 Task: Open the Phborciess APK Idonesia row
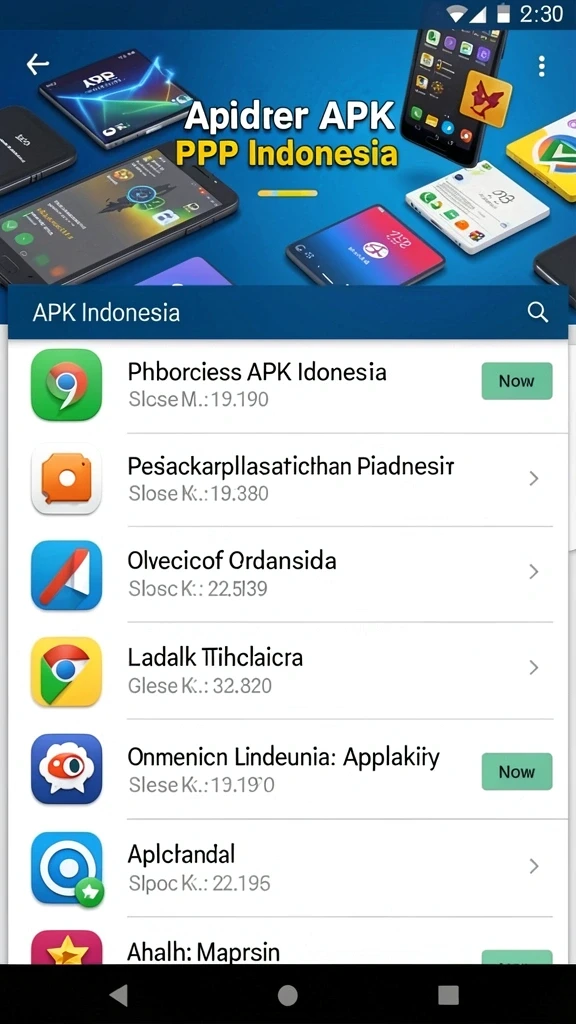pos(287,385)
